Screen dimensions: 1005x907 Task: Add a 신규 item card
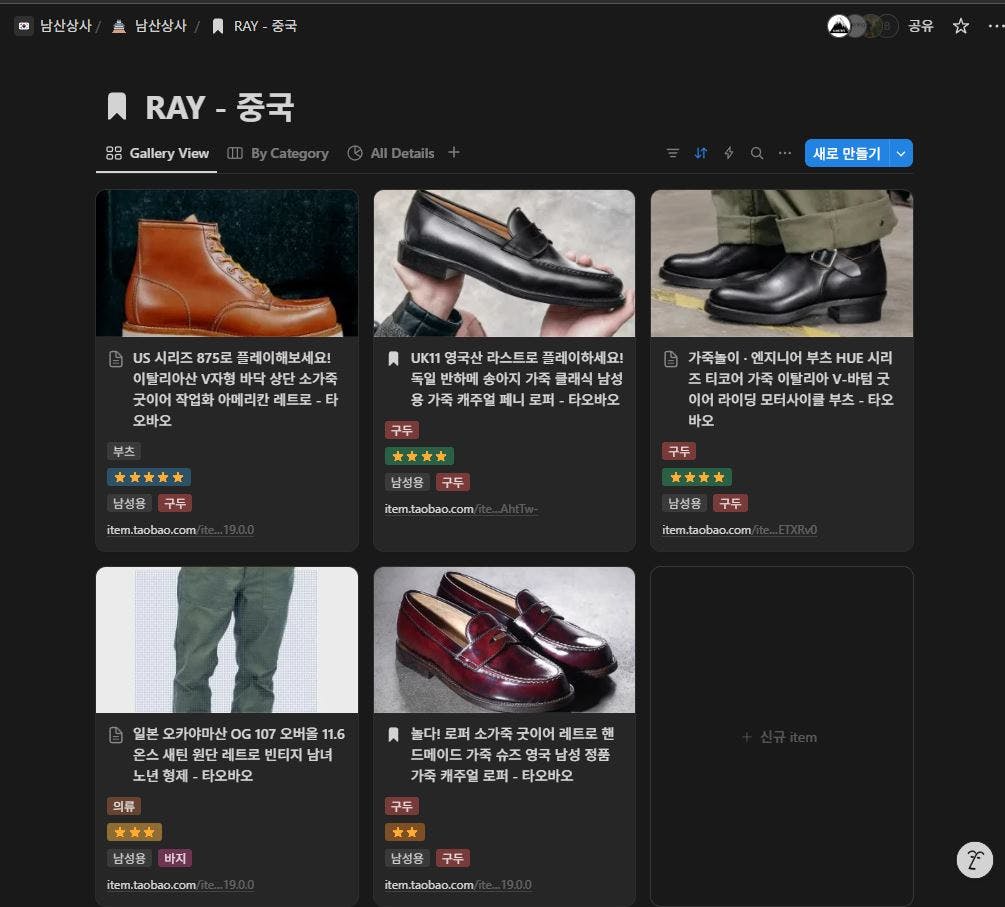pyautogui.click(x=780, y=737)
